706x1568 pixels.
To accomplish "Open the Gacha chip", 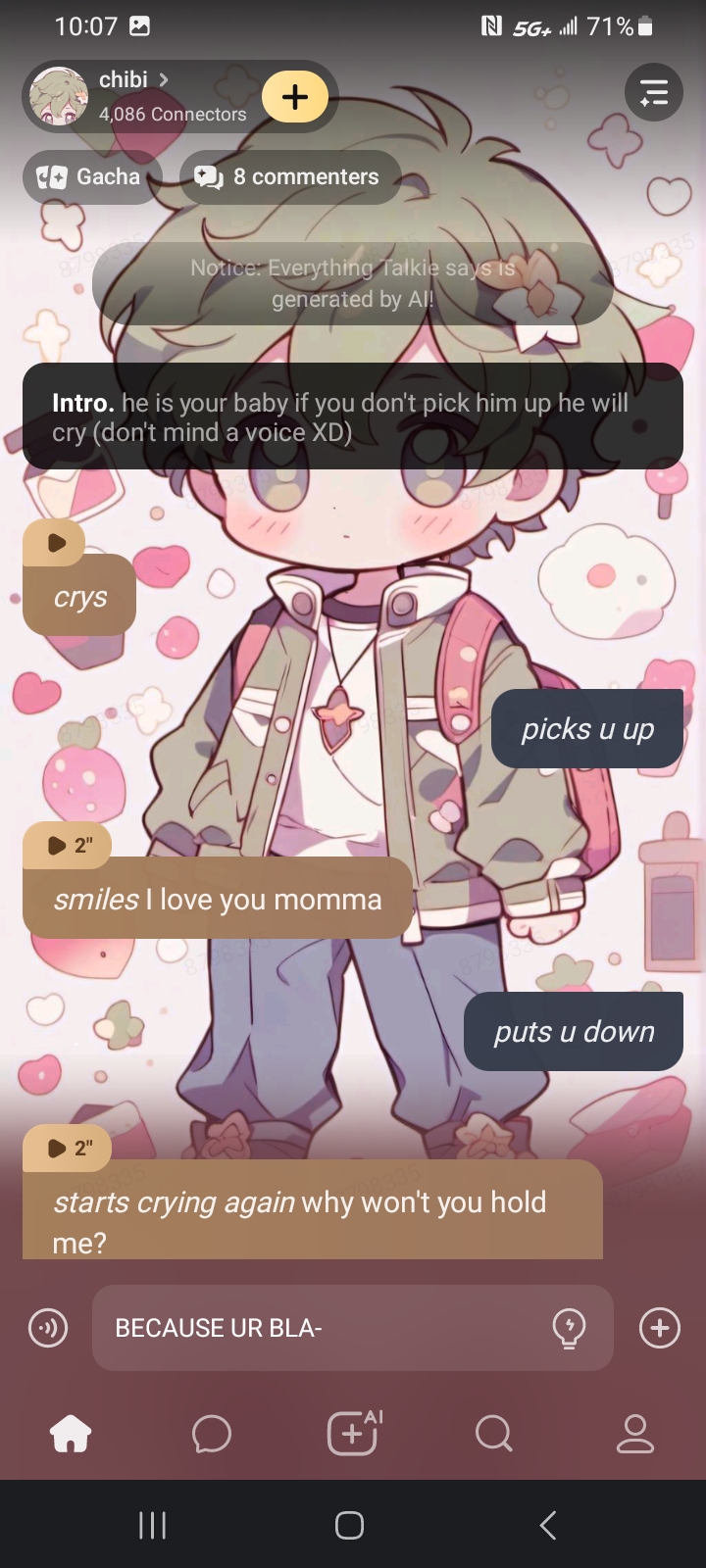I will (x=91, y=177).
